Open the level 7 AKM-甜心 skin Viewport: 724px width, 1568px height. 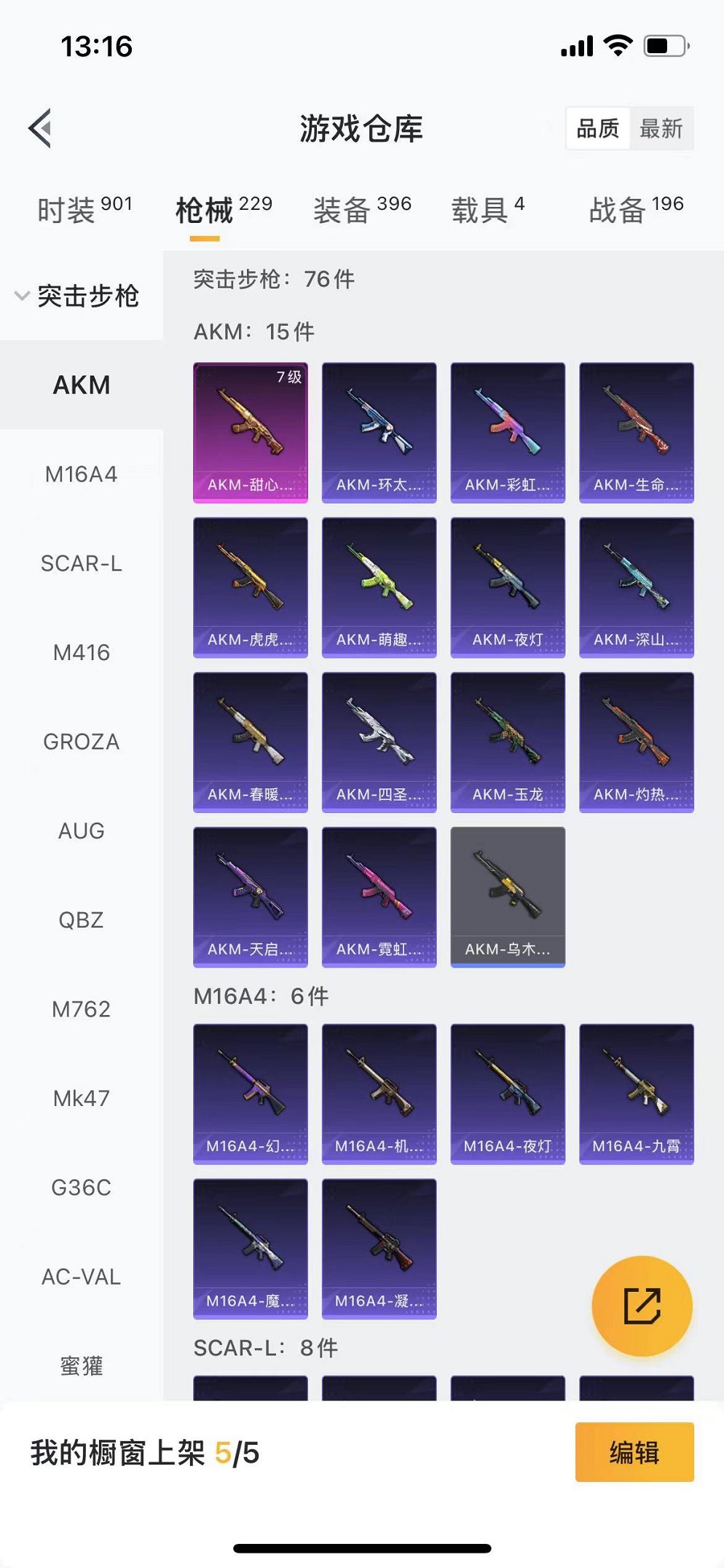250,432
